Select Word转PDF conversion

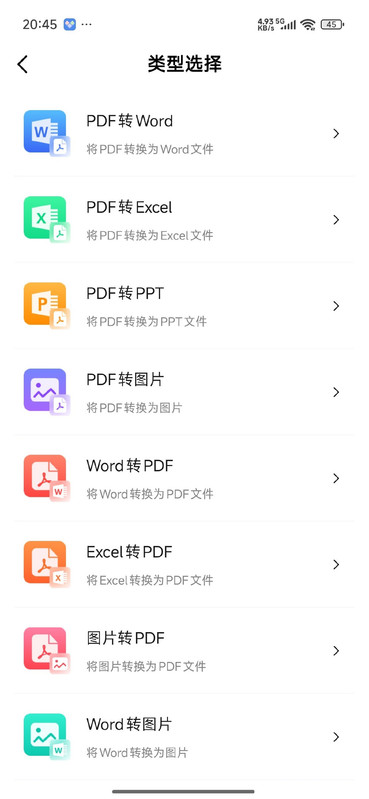coord(184,478)
